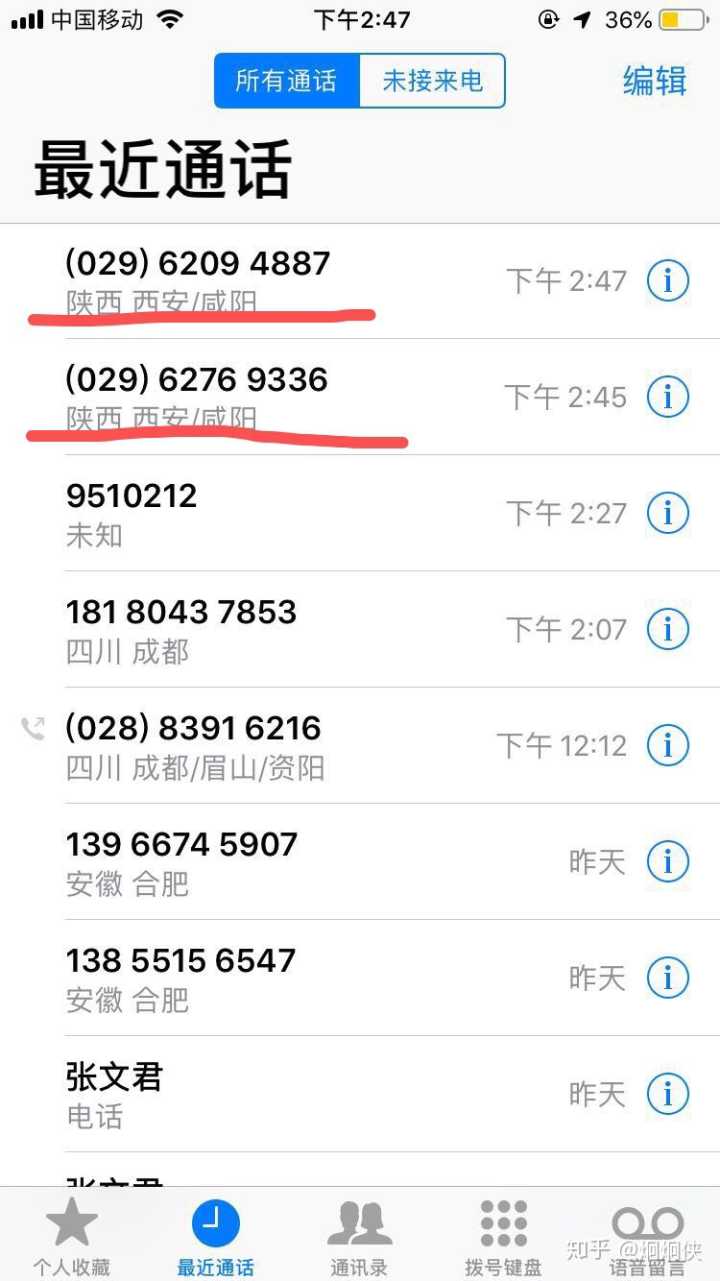Open info for (028) 8391 6216
Image resolution: width=720 pixels, height=1281 pixels.
(668, 745)
